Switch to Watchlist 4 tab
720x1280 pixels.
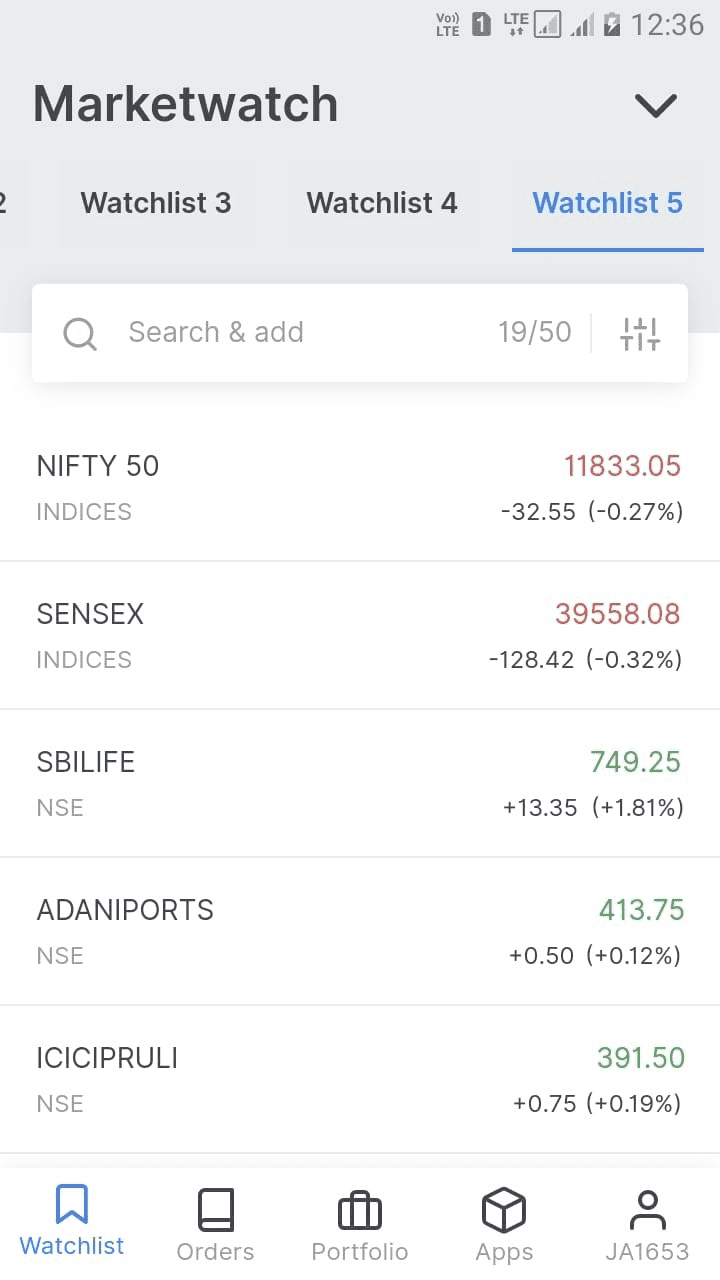[381, 203]
